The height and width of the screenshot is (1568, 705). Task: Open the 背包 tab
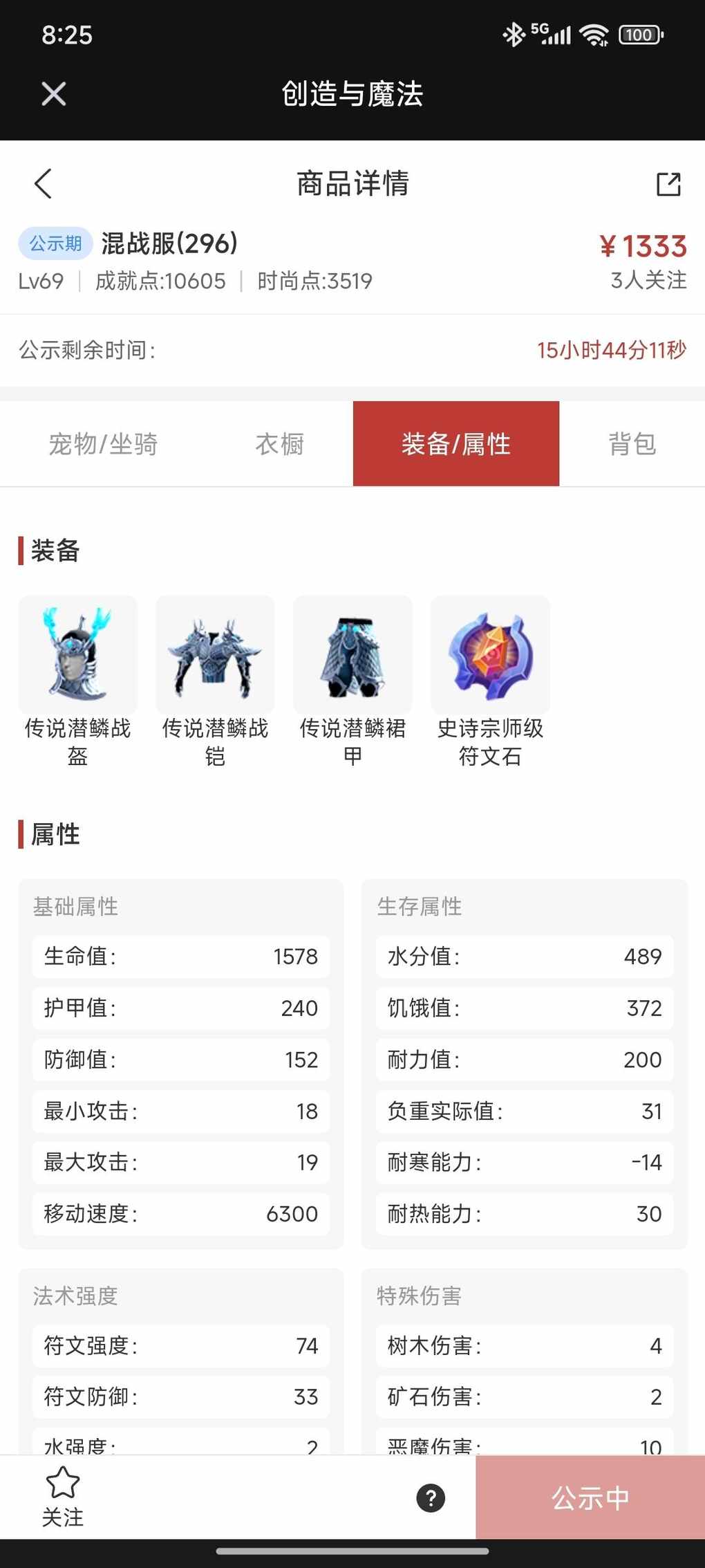point(632,444)
